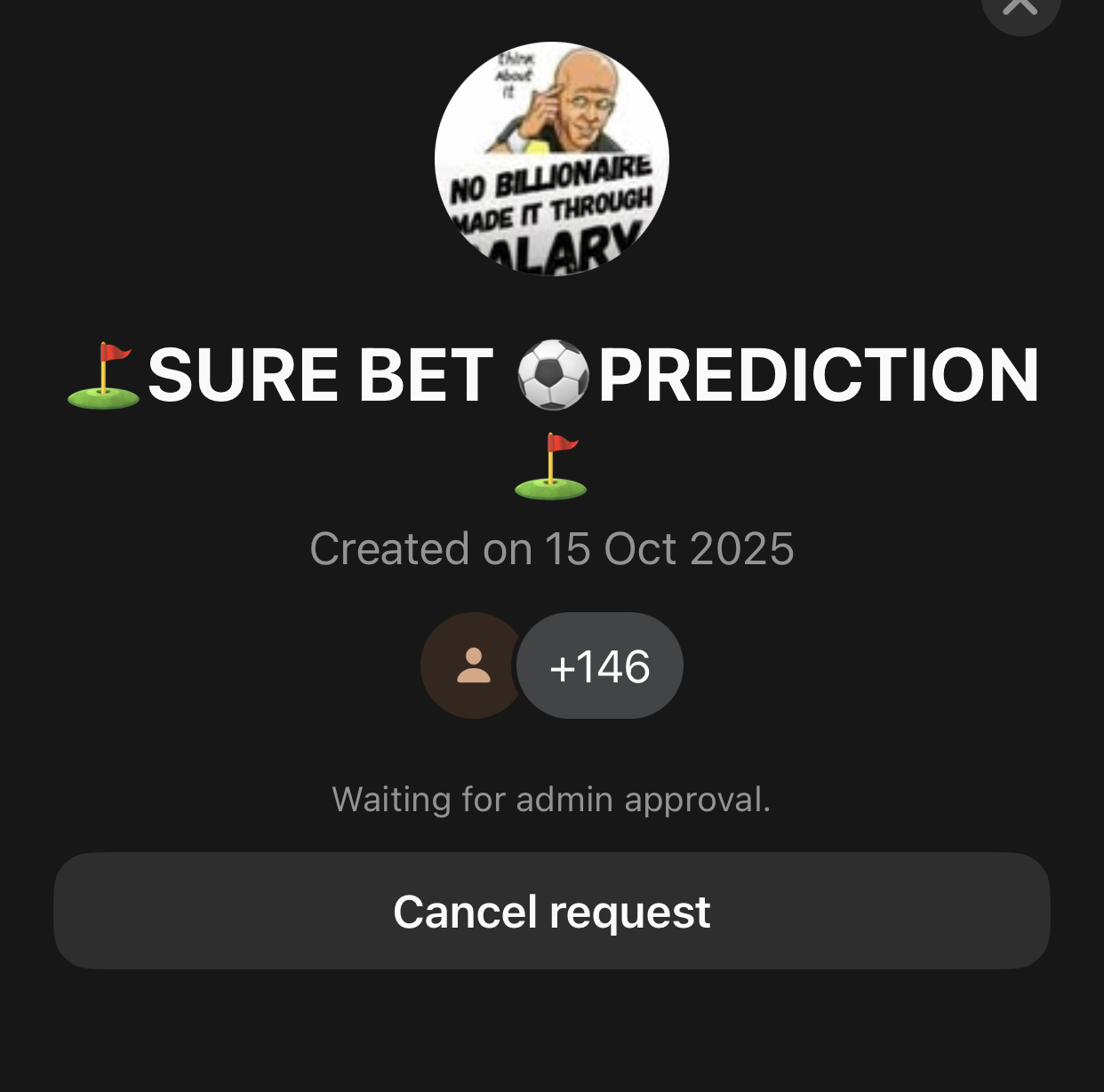The image size is (1104, 1092).
Task: View the +146 members list
Action: pyautogui.click(x=600, y=666)
